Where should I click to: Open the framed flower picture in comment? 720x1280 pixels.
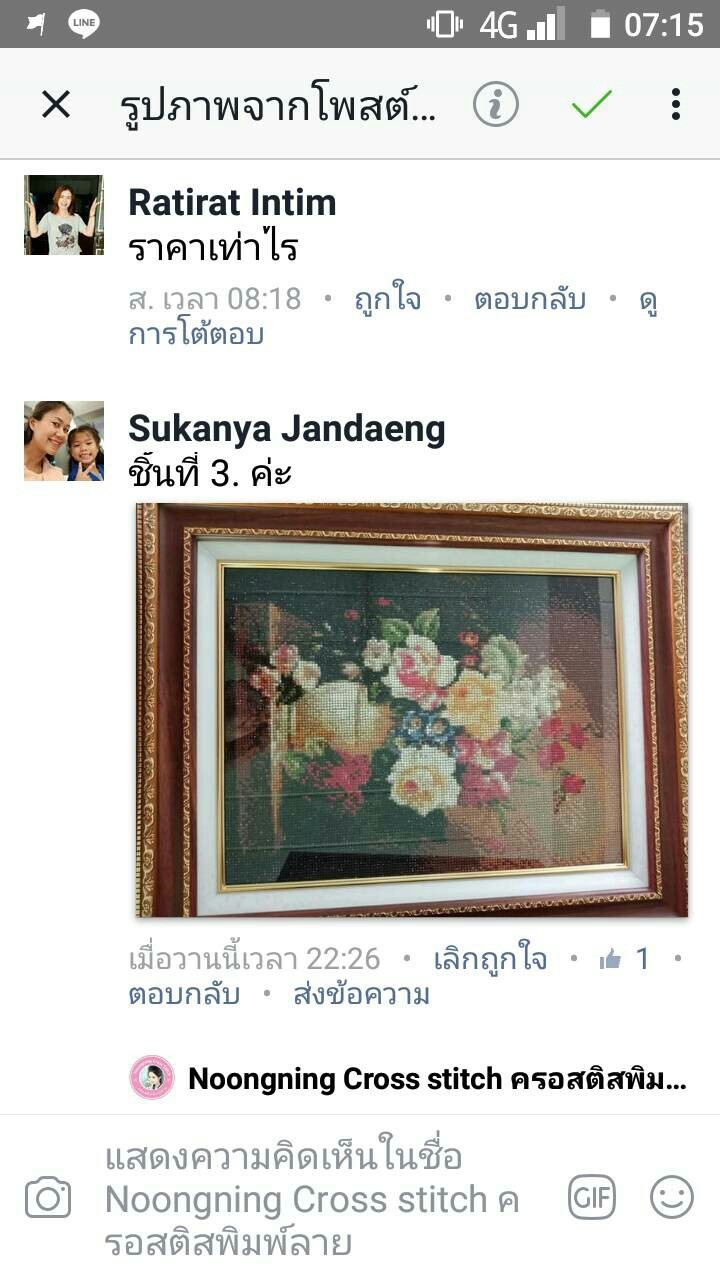pos(411,710)
